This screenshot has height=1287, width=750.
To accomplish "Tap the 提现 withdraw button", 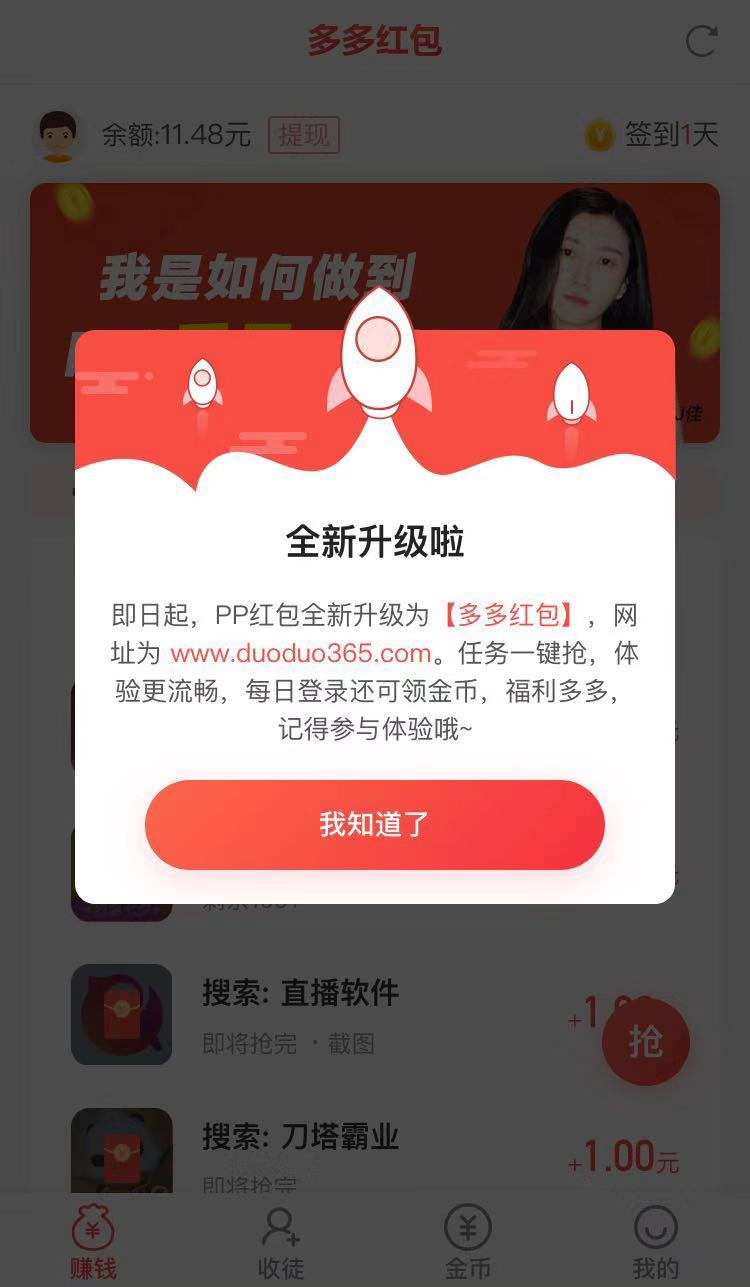I will pos(304,135).
